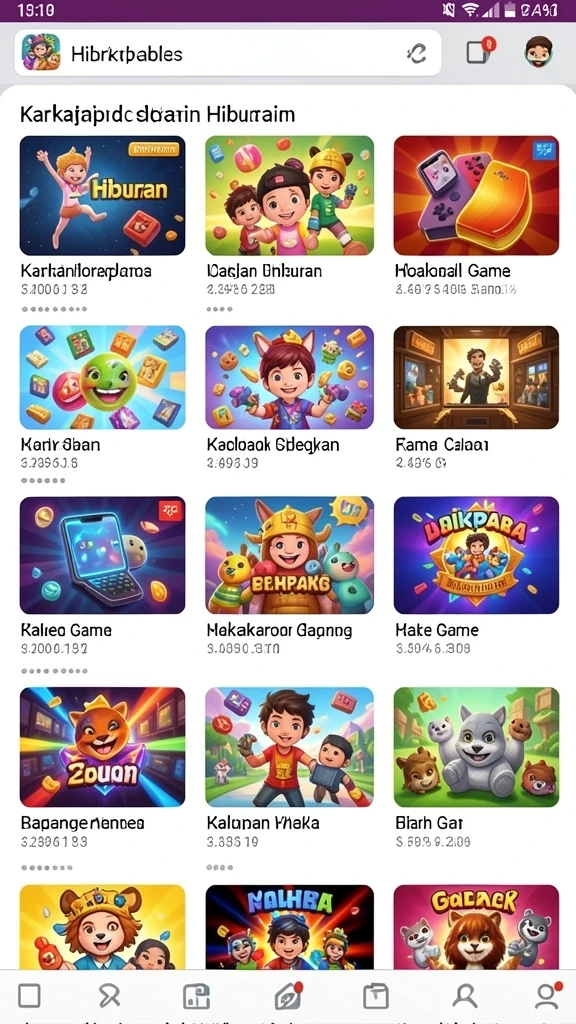This screenshot has width=576, height=1024.
Task: Open the profile avatar at top right
Action: (539, 52)
